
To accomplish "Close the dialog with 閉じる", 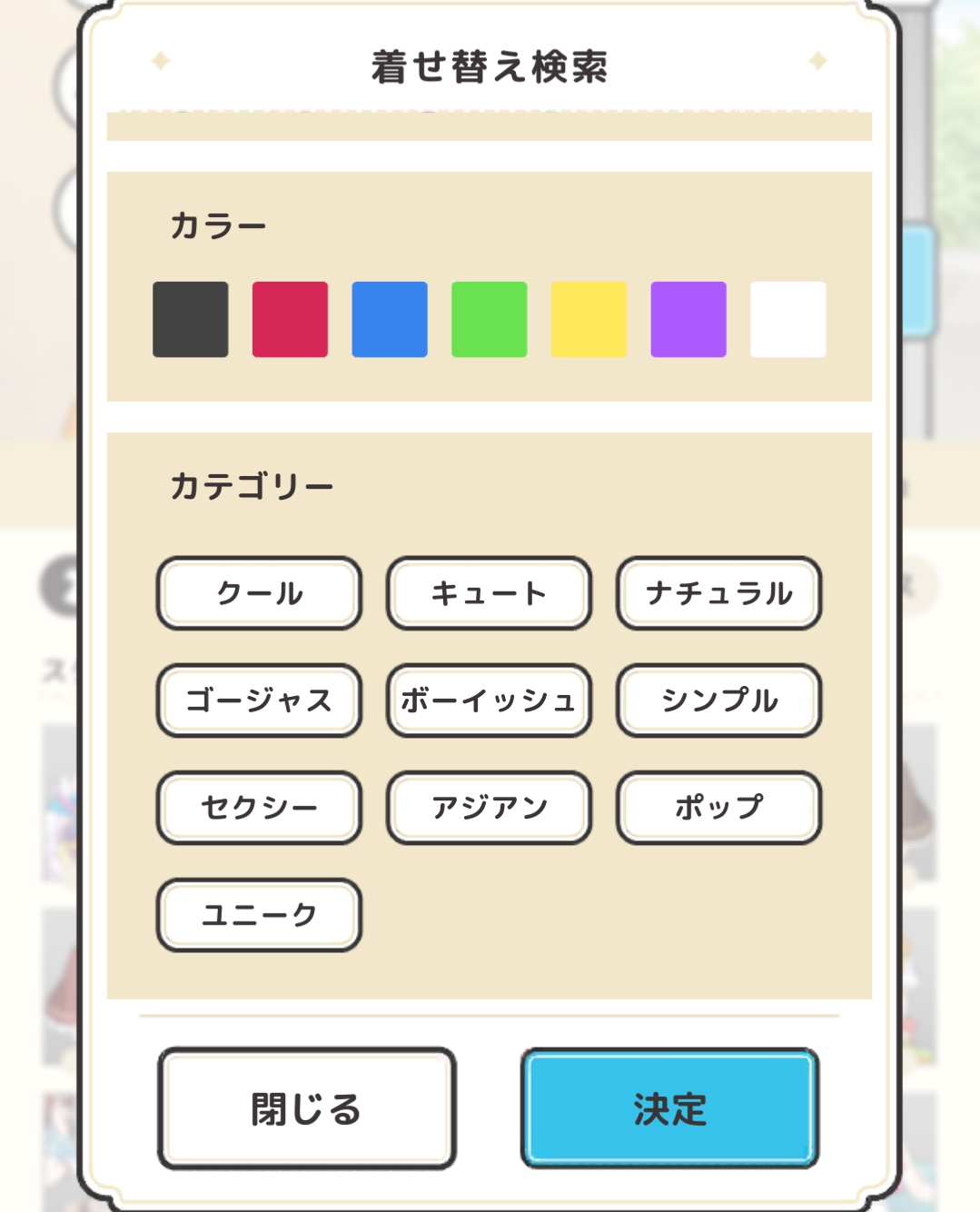I will (307, 1108).
